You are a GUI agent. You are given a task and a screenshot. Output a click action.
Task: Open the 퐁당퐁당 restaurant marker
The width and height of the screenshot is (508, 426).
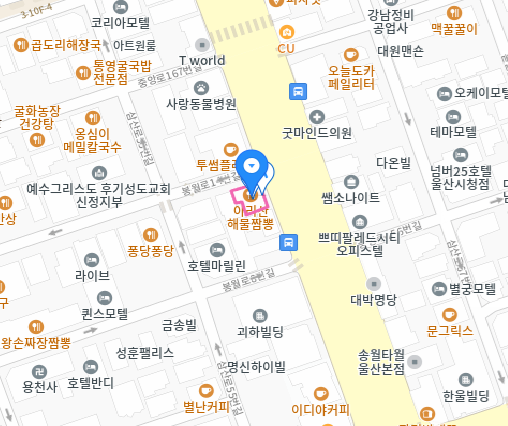coord(150,235)
